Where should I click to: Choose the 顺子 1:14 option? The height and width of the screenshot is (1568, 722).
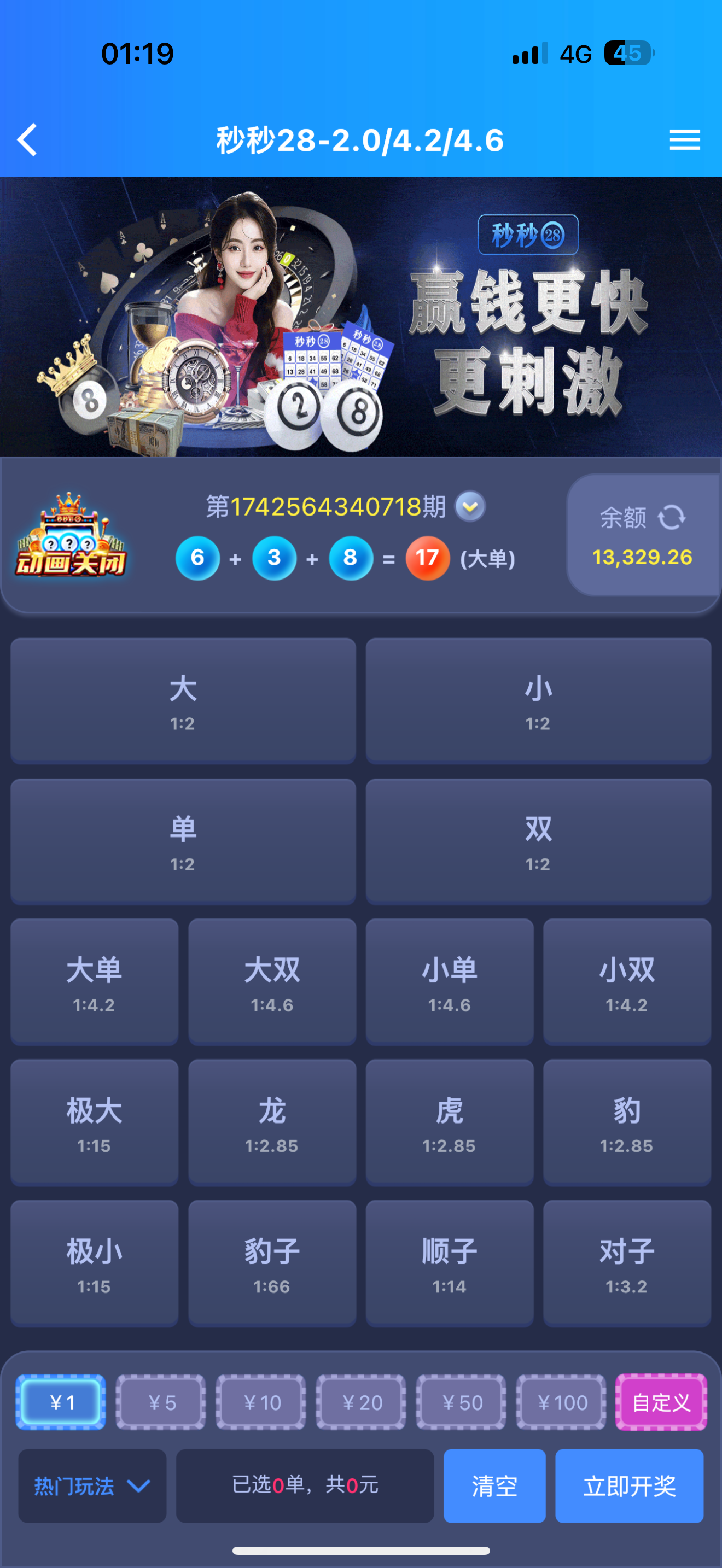[449, 1263]
